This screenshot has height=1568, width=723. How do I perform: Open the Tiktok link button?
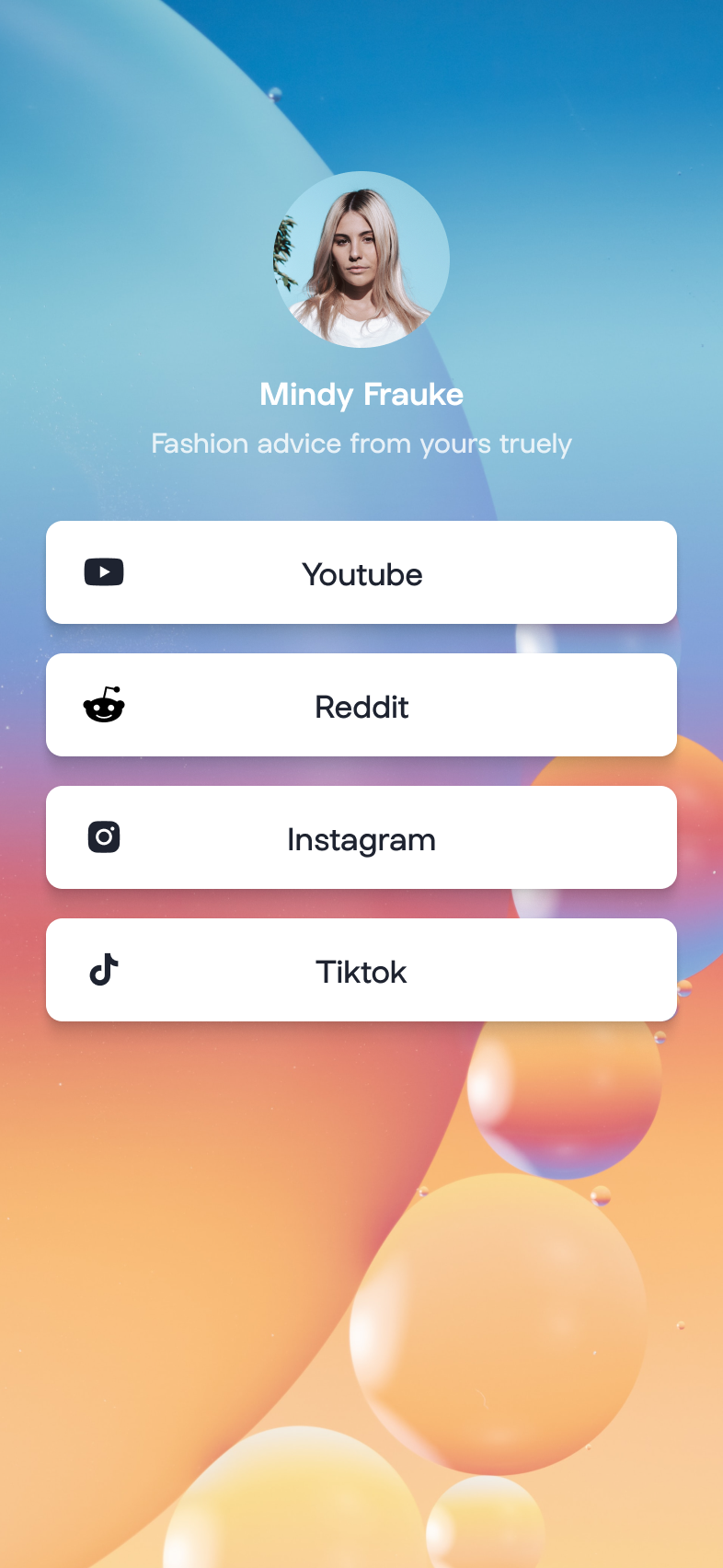point(361,971)
